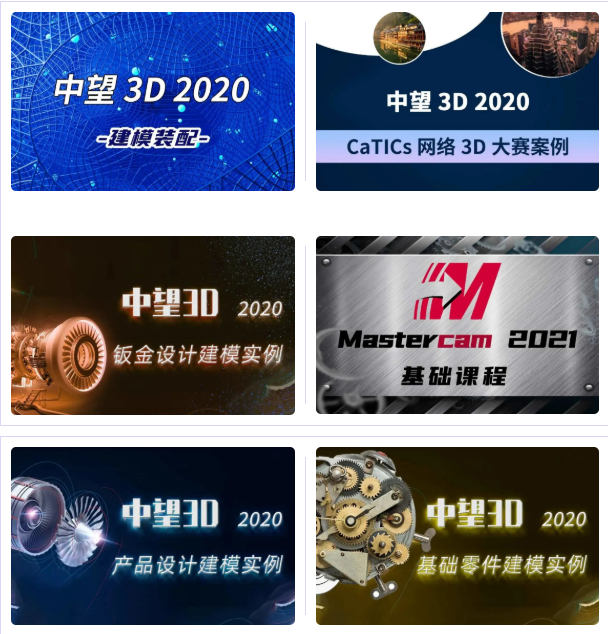The height and width of the screenshot is (634, 608).
Task: Select the 产品设计建模实例 course
Action: (x=152, y=536)
